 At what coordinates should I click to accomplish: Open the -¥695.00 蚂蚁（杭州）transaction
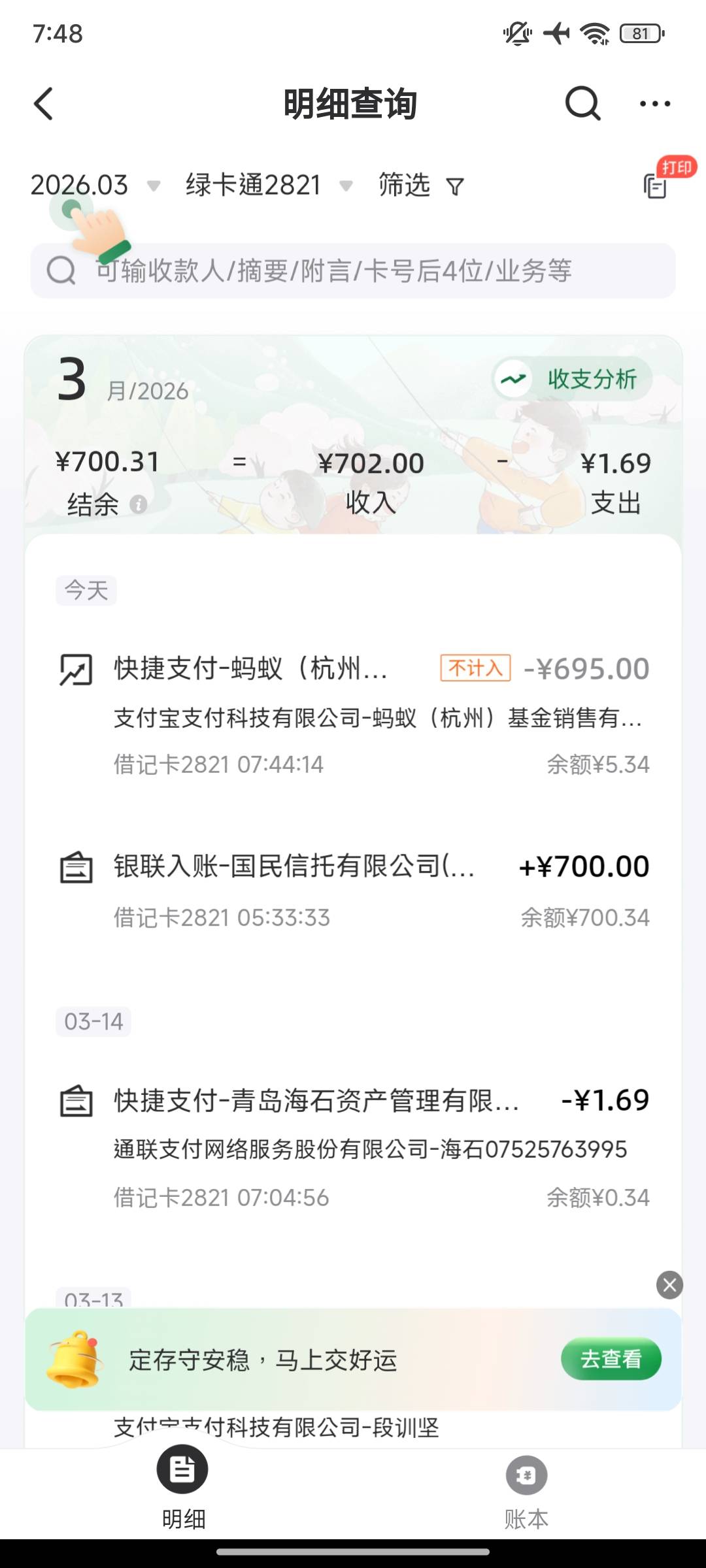pyautogui.click(x=353, y=716)
